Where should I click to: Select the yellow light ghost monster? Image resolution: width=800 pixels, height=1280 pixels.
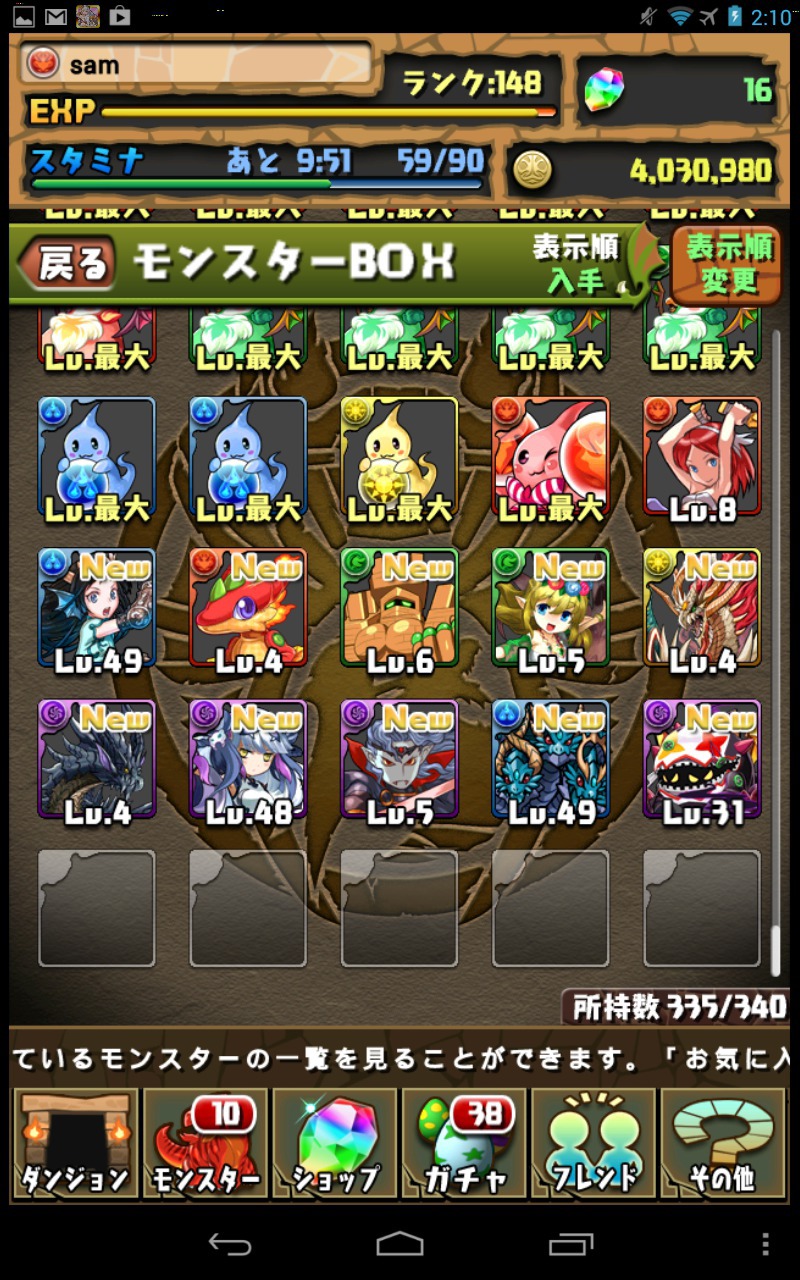[x=399, y=458]
